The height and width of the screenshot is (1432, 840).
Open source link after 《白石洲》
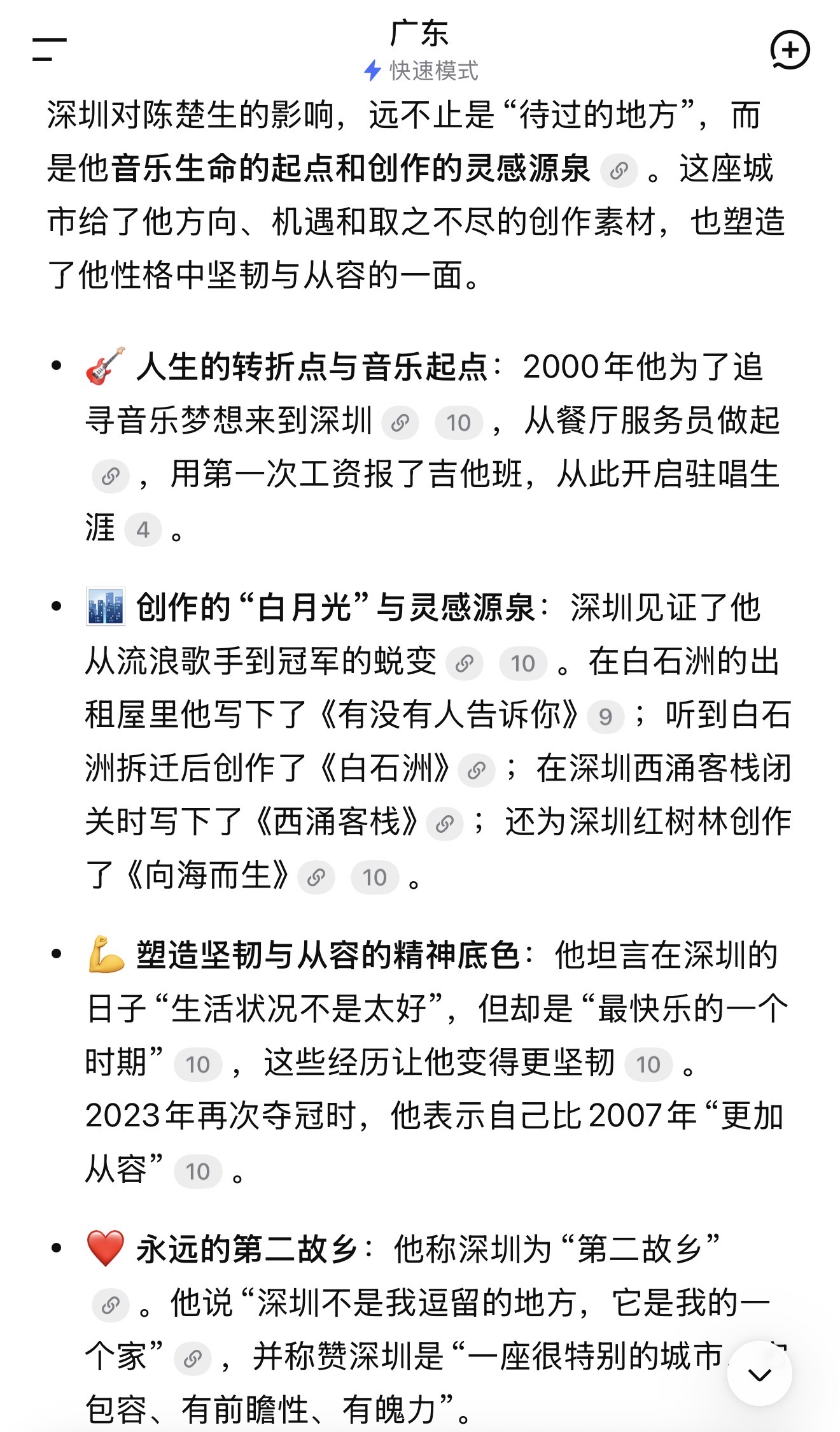477,770
